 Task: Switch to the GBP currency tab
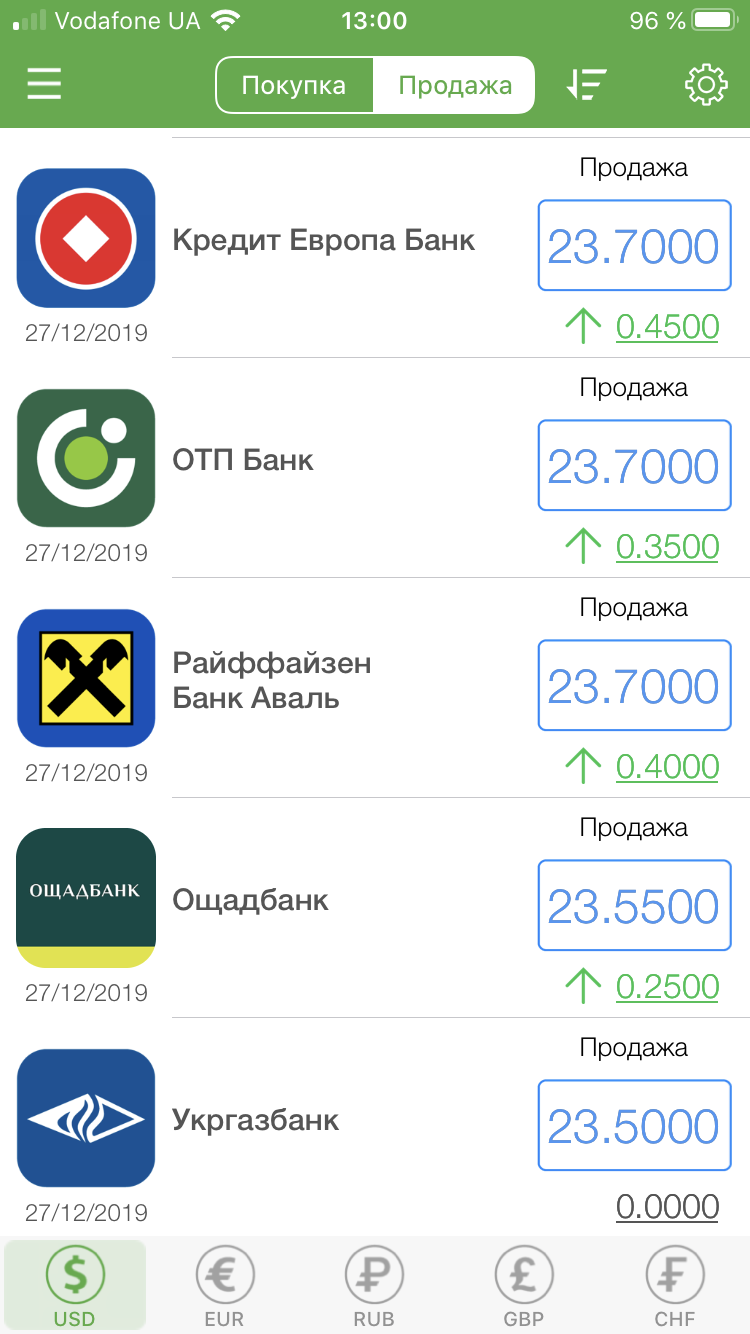click(x=524, y=1286)
